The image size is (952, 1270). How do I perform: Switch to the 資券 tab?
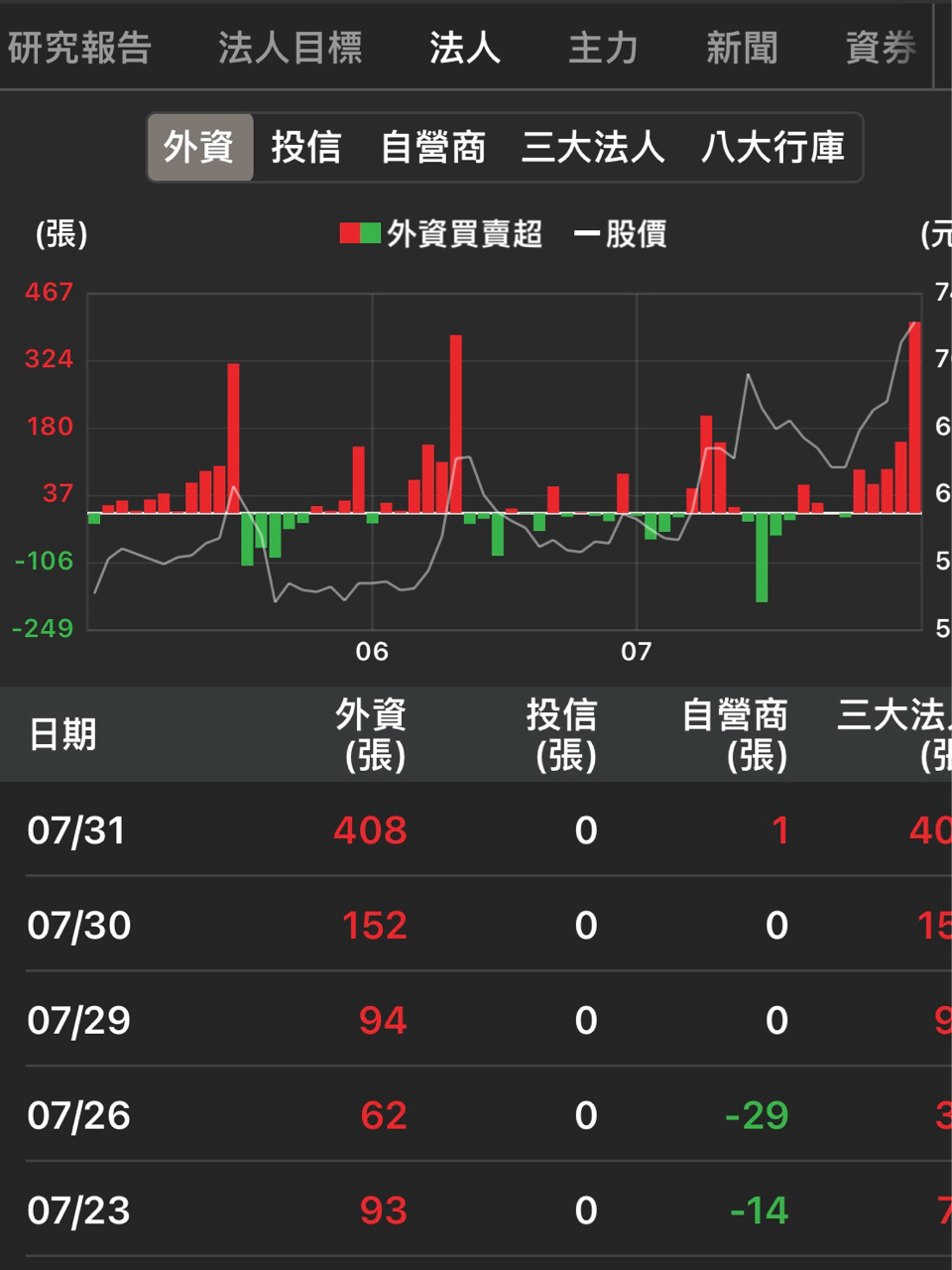click(x=881, y=48)
